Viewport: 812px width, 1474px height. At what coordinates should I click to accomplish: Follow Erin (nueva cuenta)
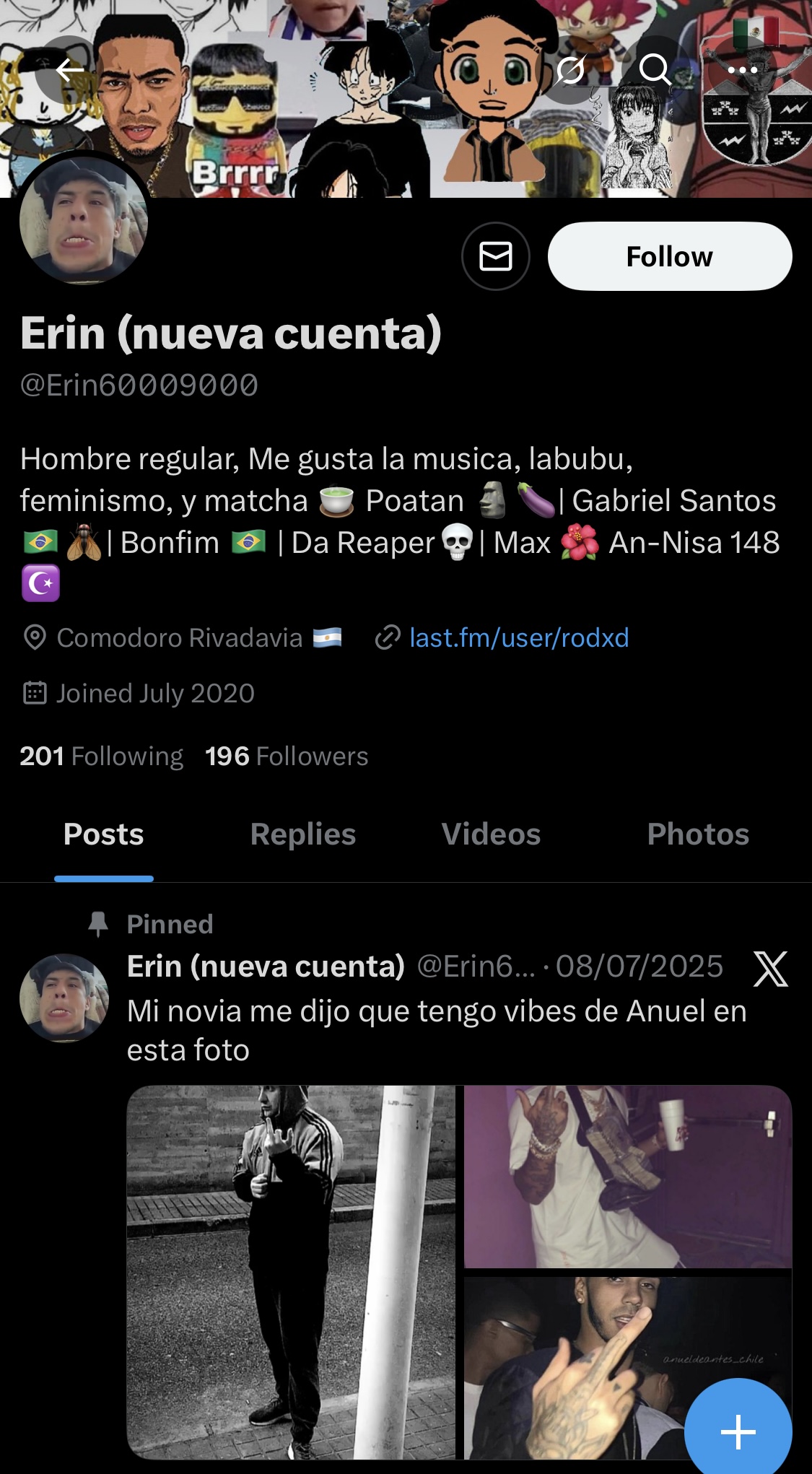click(x=669, y=256)
